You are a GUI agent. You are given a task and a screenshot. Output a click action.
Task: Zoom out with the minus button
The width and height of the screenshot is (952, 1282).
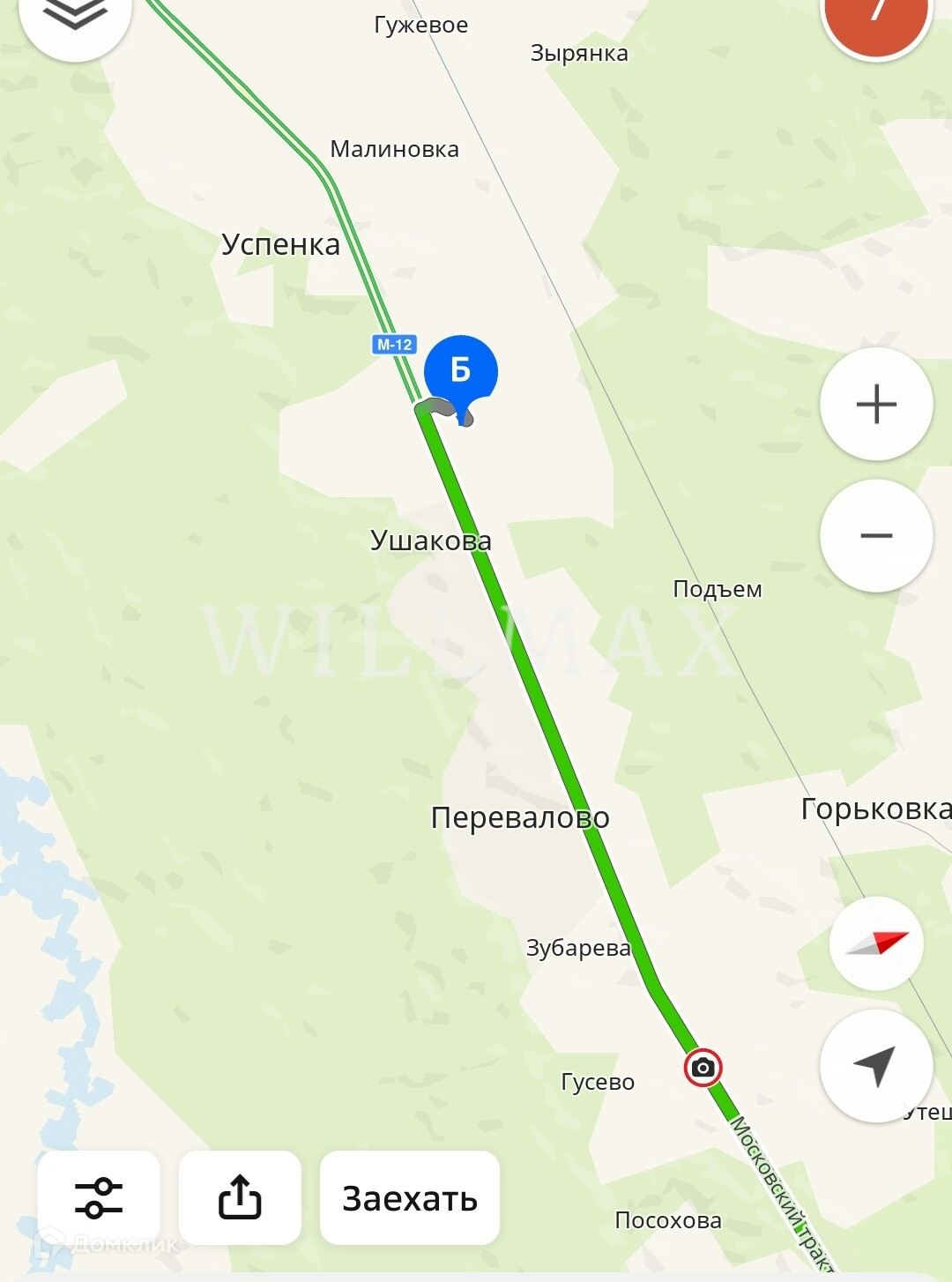point(876,535)
